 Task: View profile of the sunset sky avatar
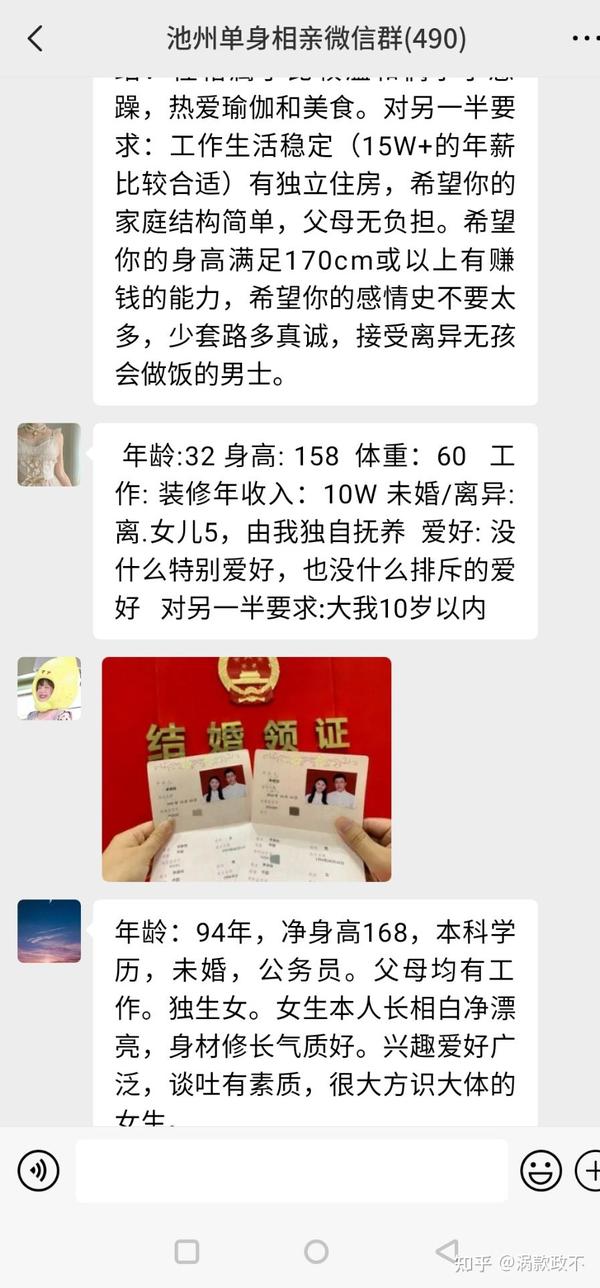click(49, 931)
